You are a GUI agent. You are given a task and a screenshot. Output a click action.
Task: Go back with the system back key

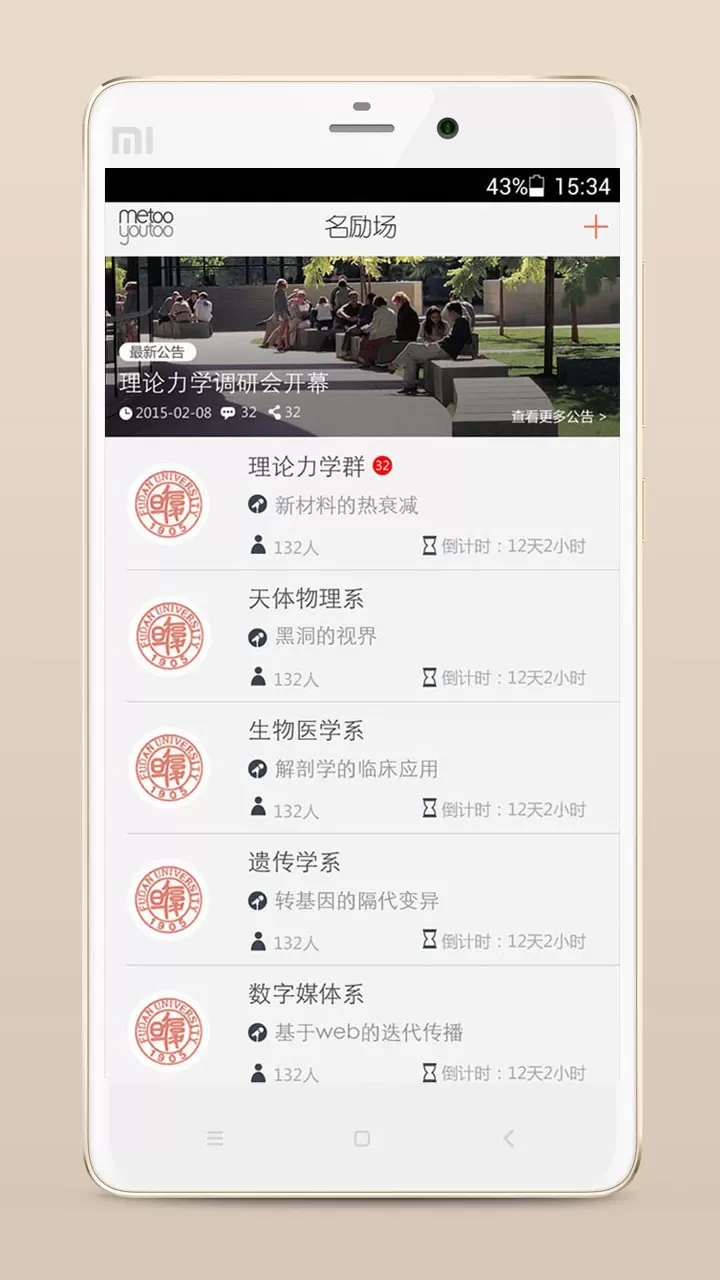(508, 1138)
